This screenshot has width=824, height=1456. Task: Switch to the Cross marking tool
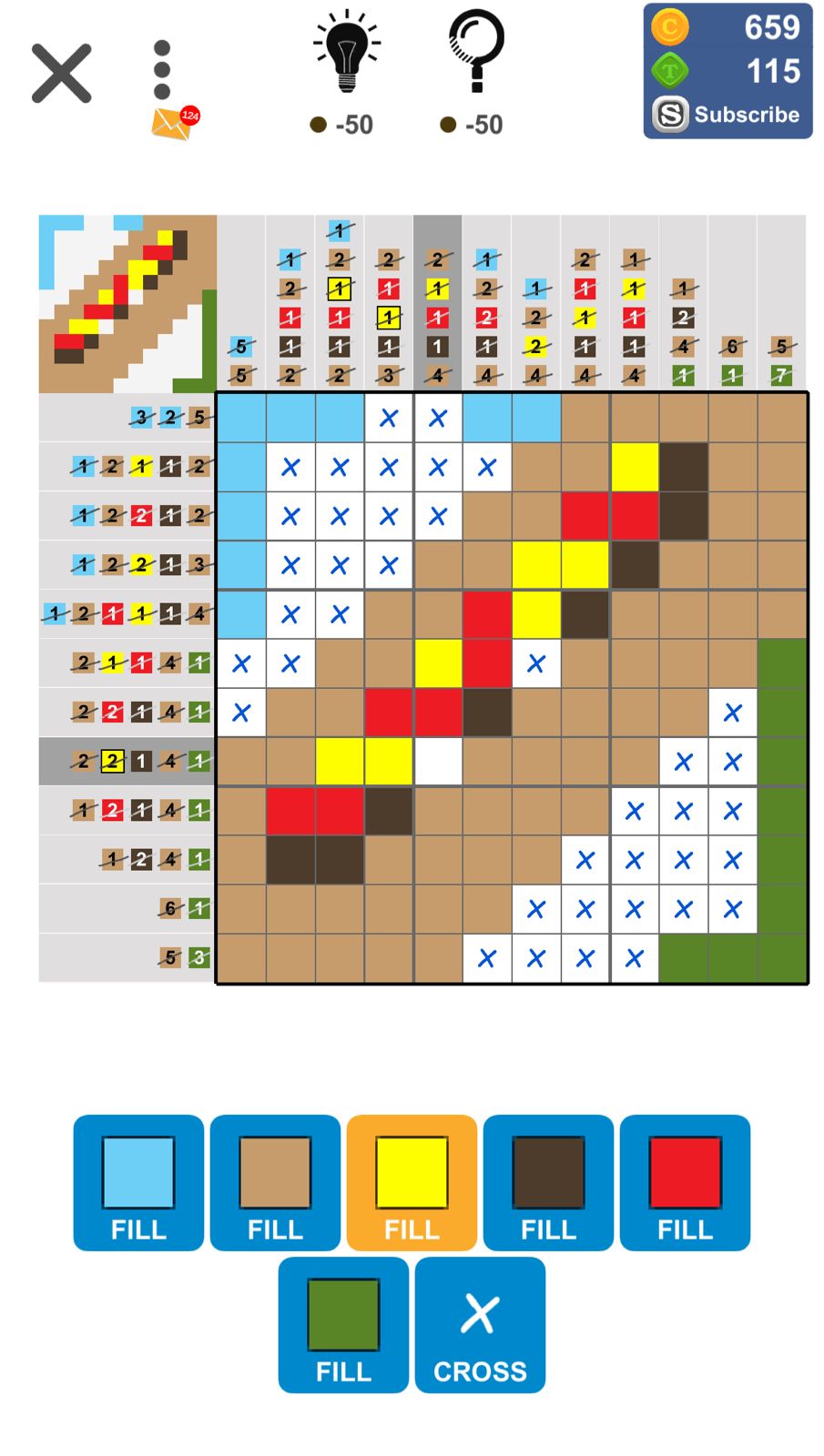[480, 1325]
